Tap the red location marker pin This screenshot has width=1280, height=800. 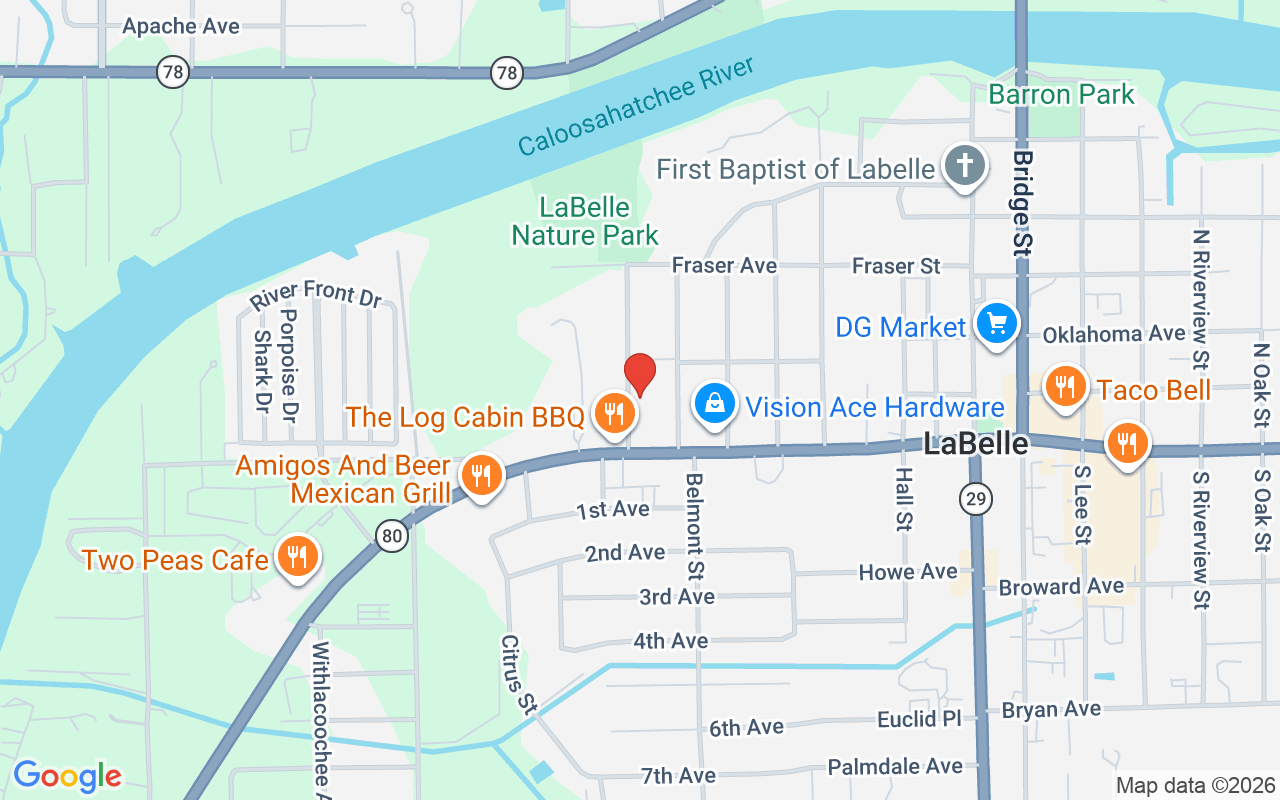(640, 374)
